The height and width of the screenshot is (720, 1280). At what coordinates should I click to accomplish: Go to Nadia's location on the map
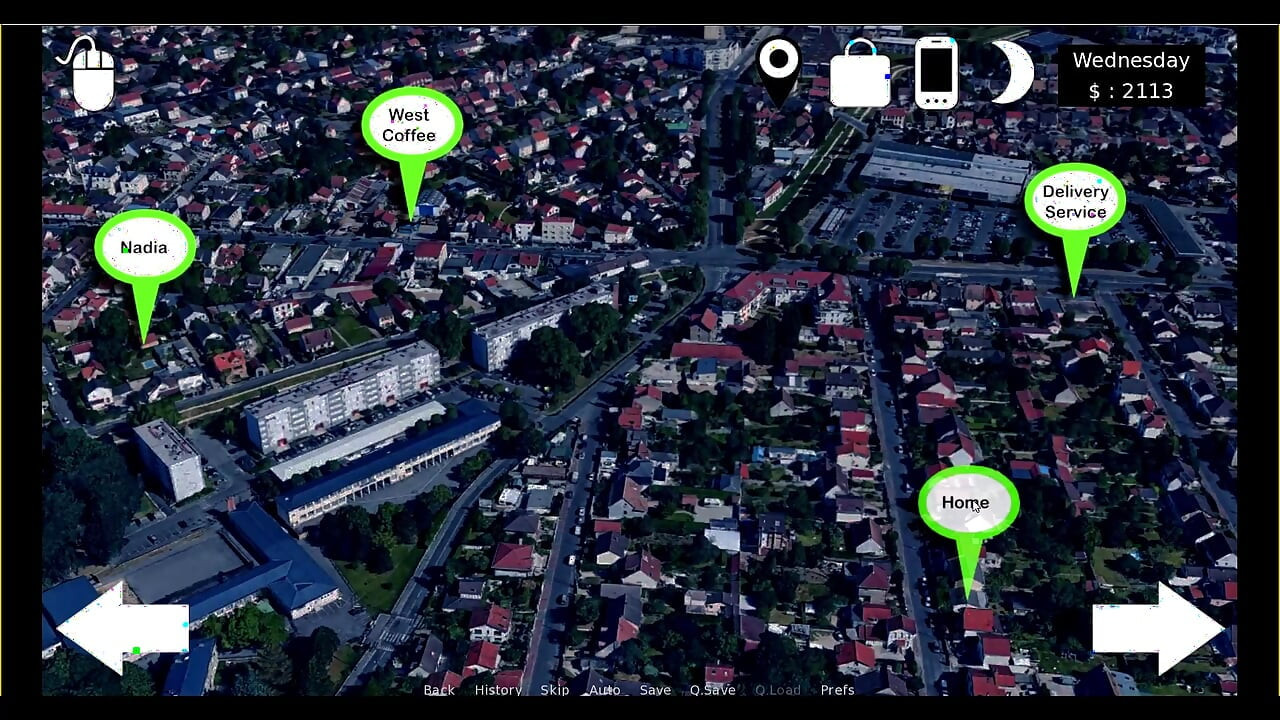click(145, 247)
